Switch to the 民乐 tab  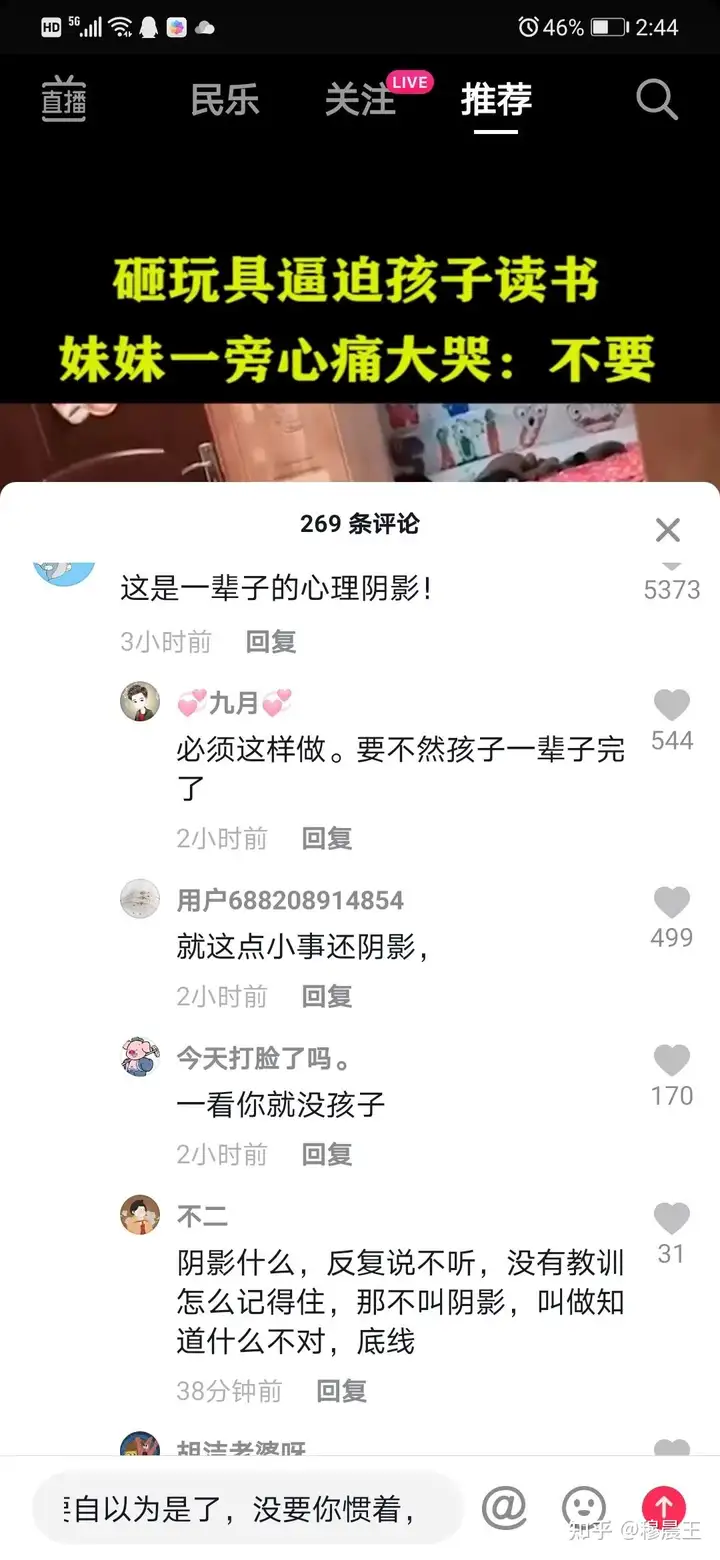tap(225, 100)
